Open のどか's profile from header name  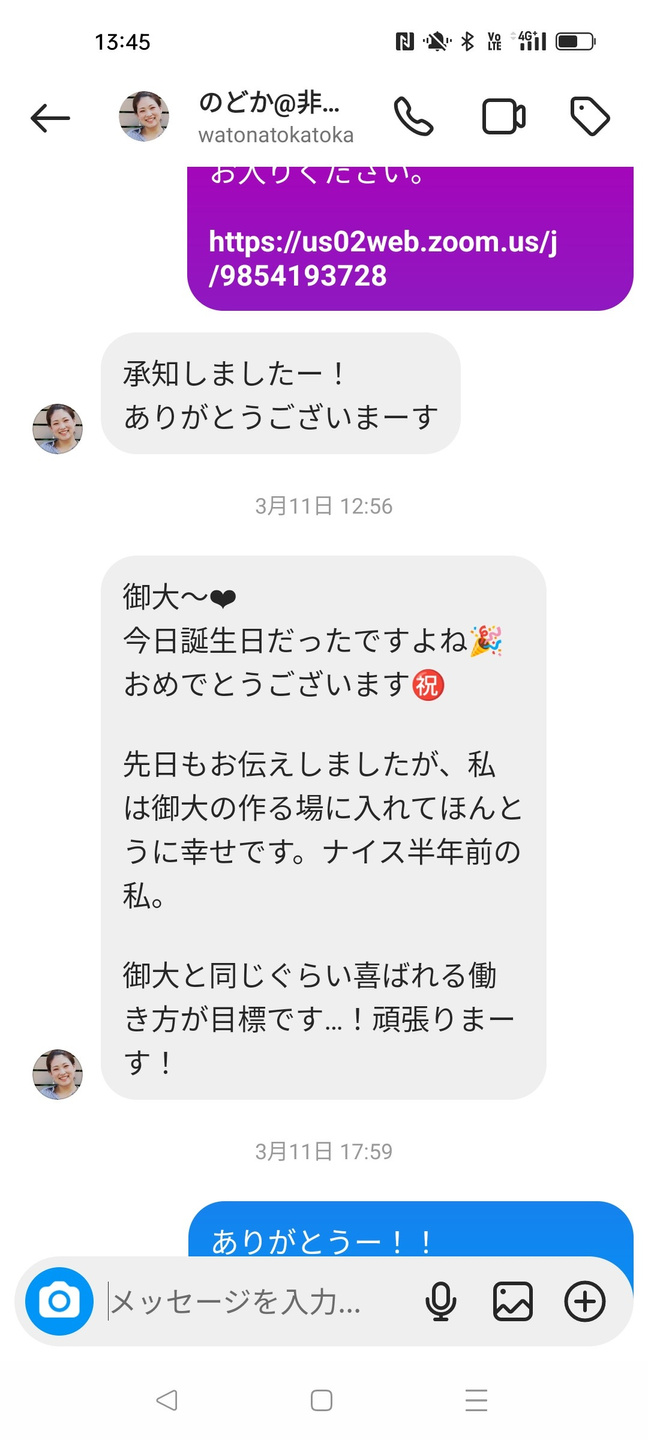[270, 104]
